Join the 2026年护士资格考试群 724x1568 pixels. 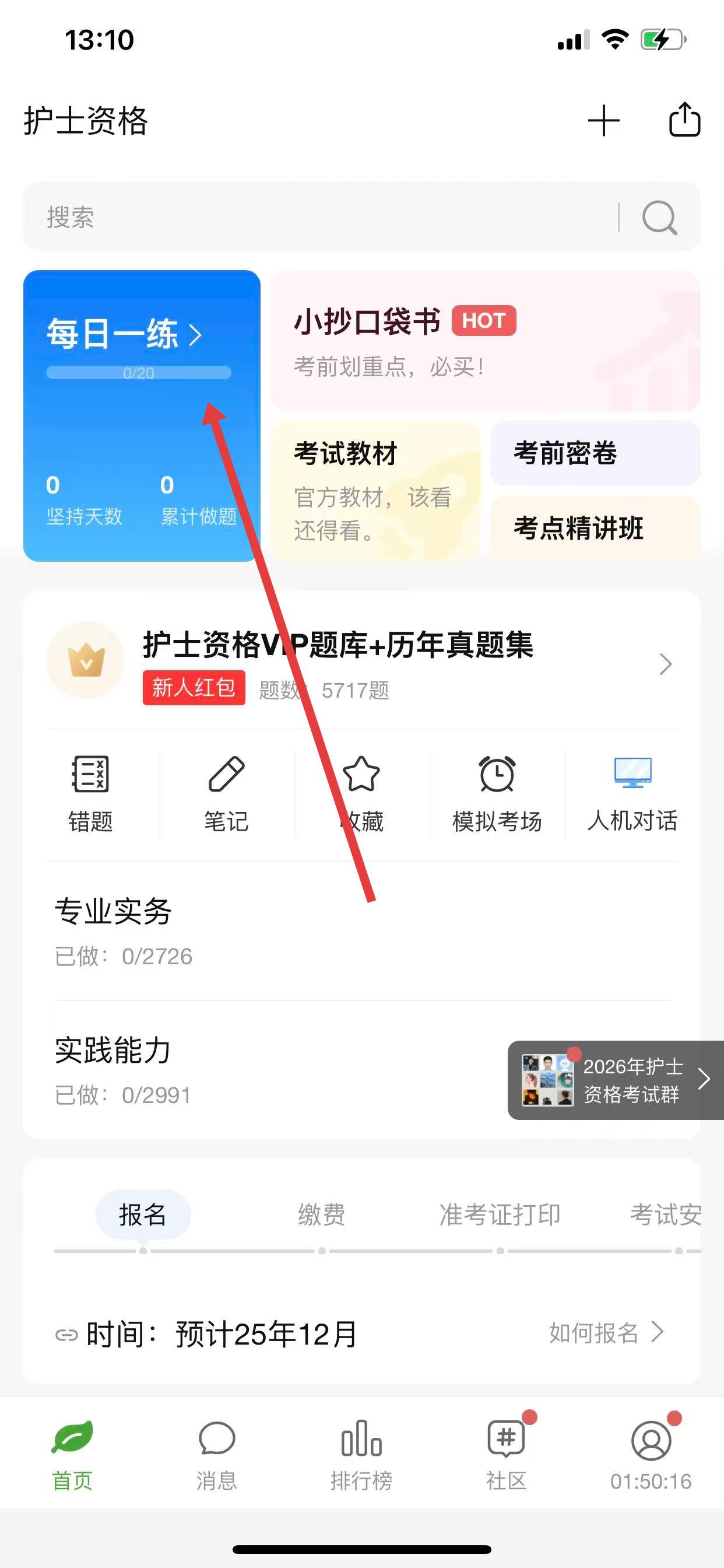[x=614, y=1080]
